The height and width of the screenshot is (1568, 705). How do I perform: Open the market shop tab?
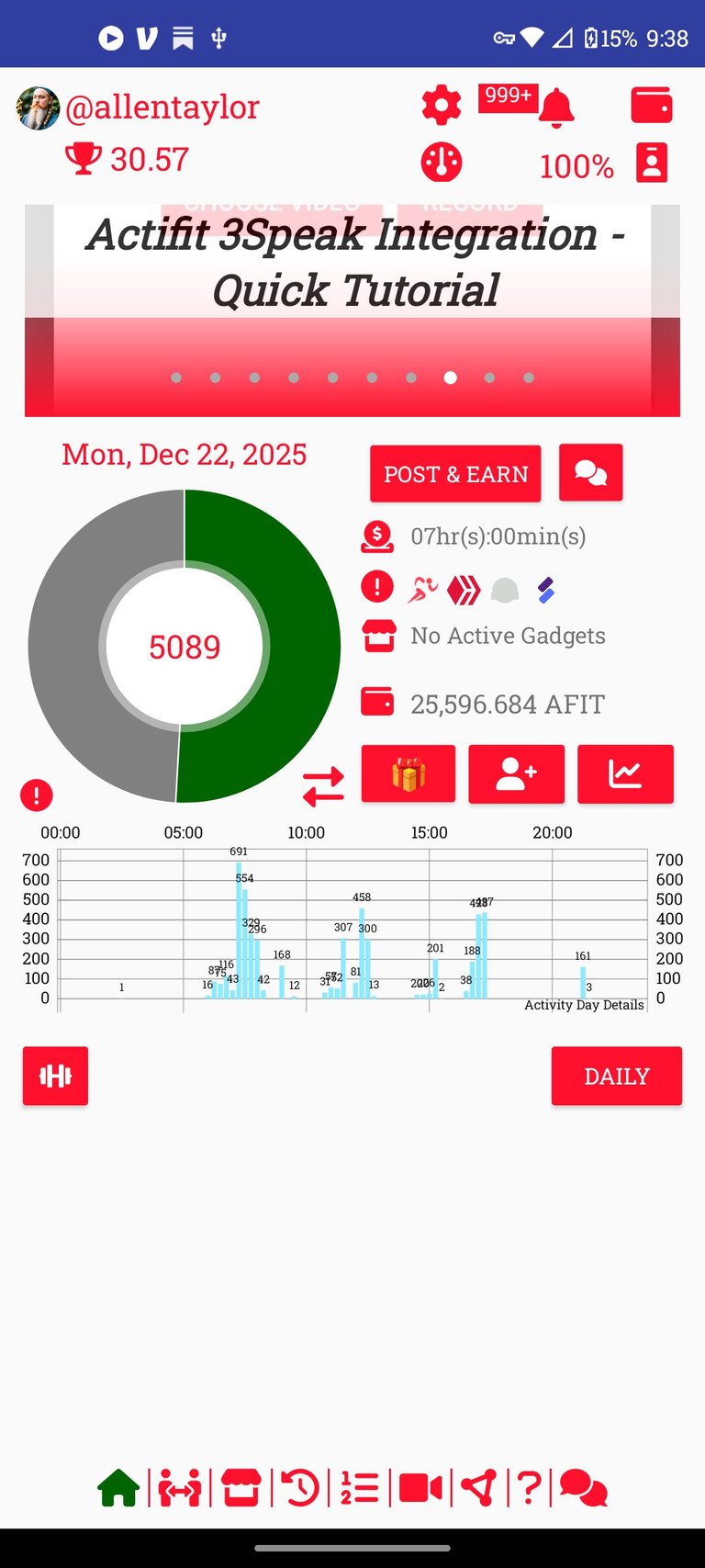click(x=241, y=1487)
